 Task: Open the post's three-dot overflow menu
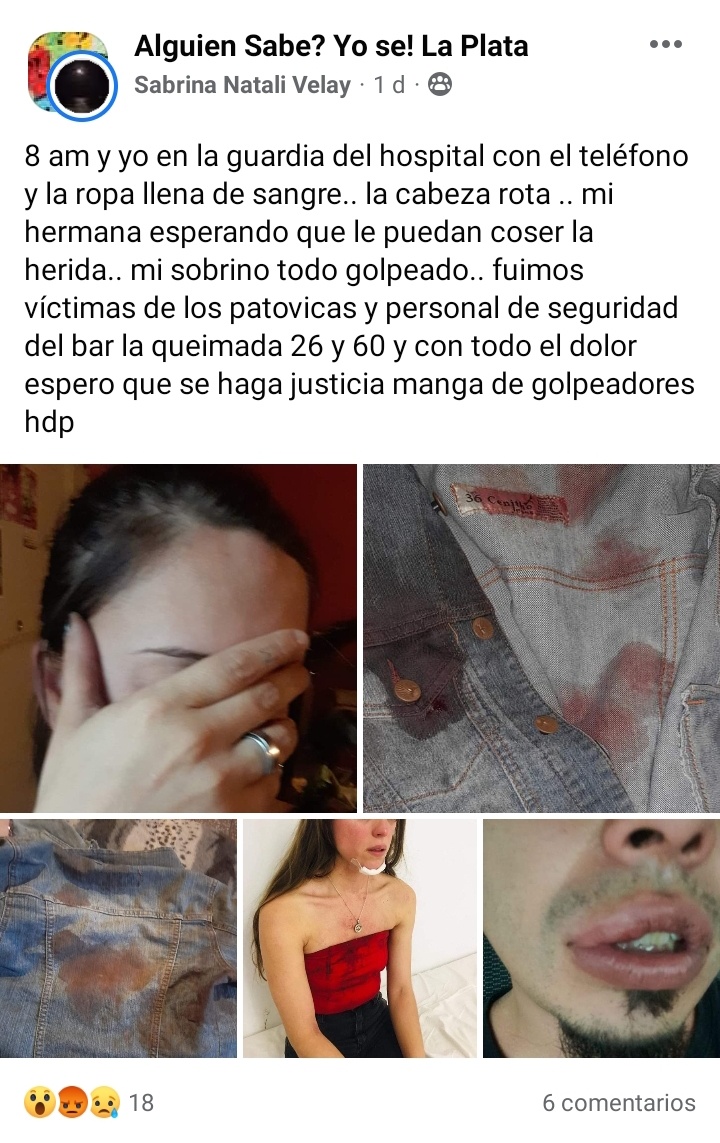(x=665, y=45)
